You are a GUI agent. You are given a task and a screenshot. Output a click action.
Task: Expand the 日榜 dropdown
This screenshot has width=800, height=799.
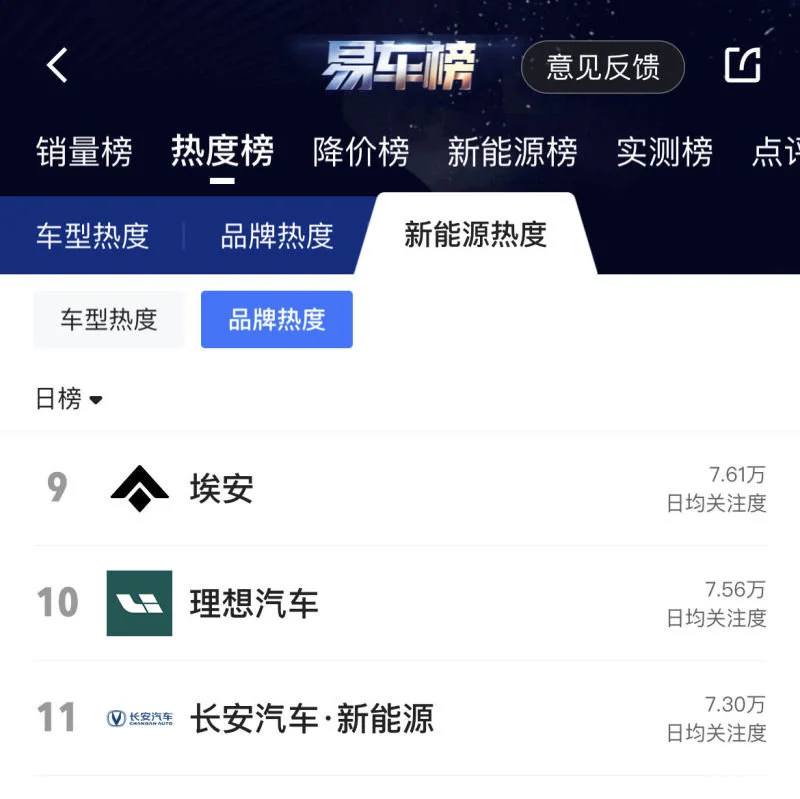(69, 399)
